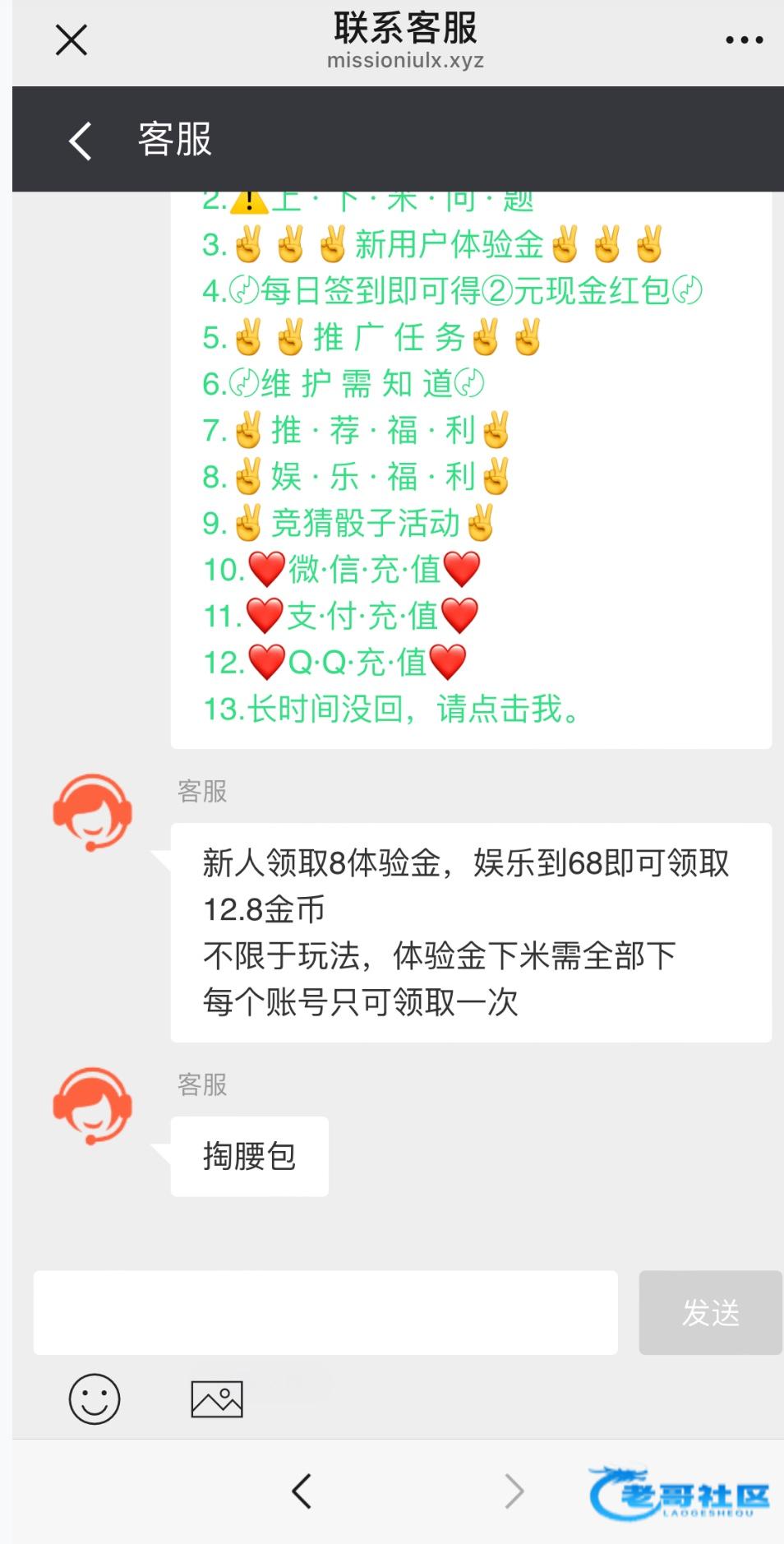Select option 12 QQ充值

pyautogui.click(x=335, y=662)
